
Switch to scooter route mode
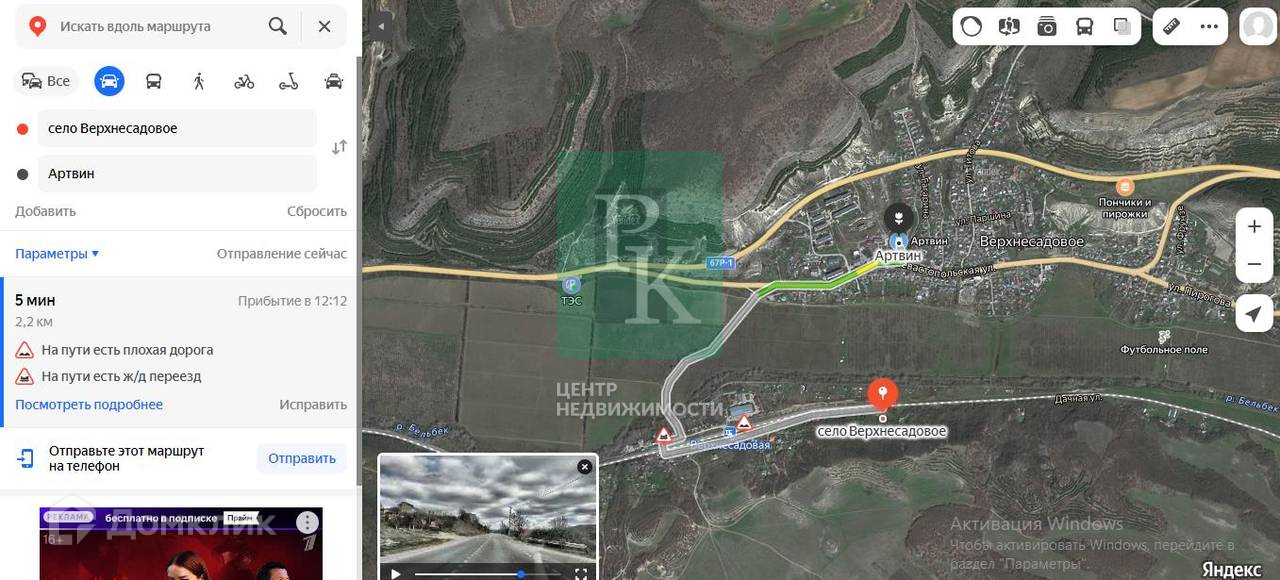pyautogui.click(x=289, y=81)
